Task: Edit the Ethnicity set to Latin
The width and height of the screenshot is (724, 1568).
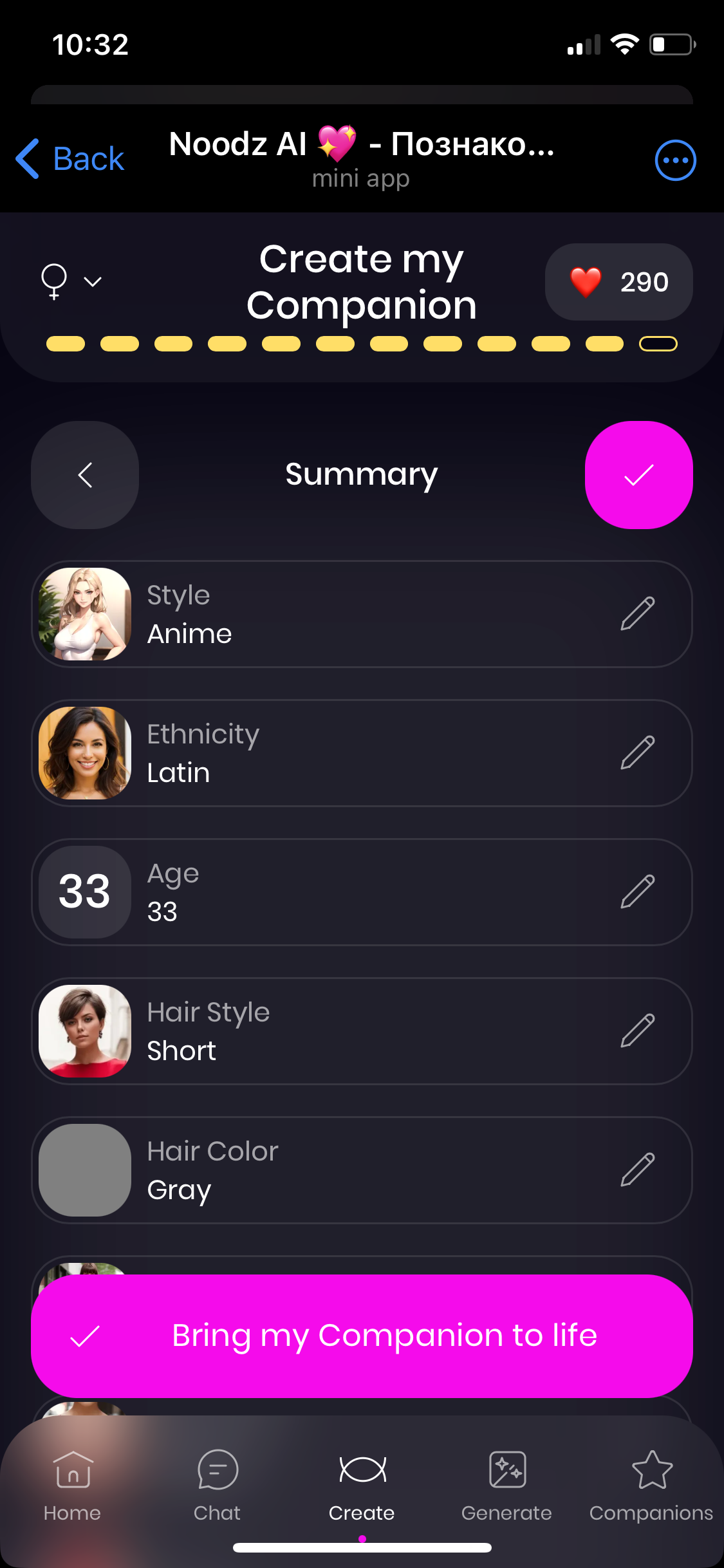Action: (638, 753)
